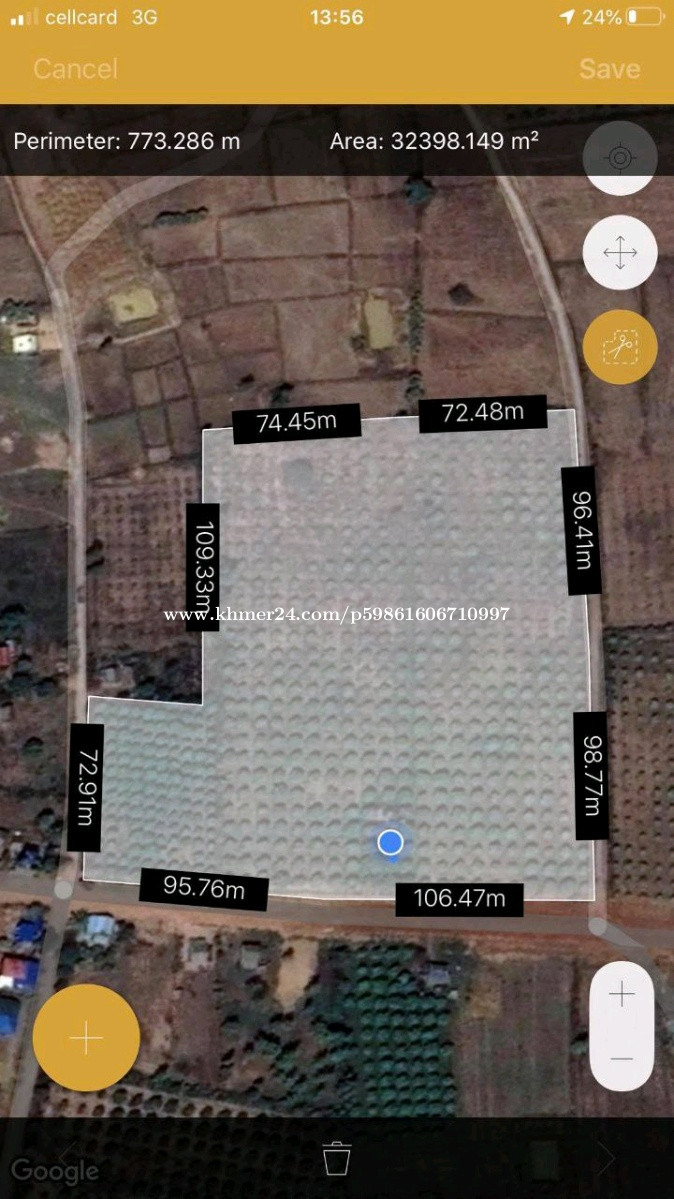Tap the scissors cut-shape tool
This screenshot has width=674, height=1199.
(620, 347)
